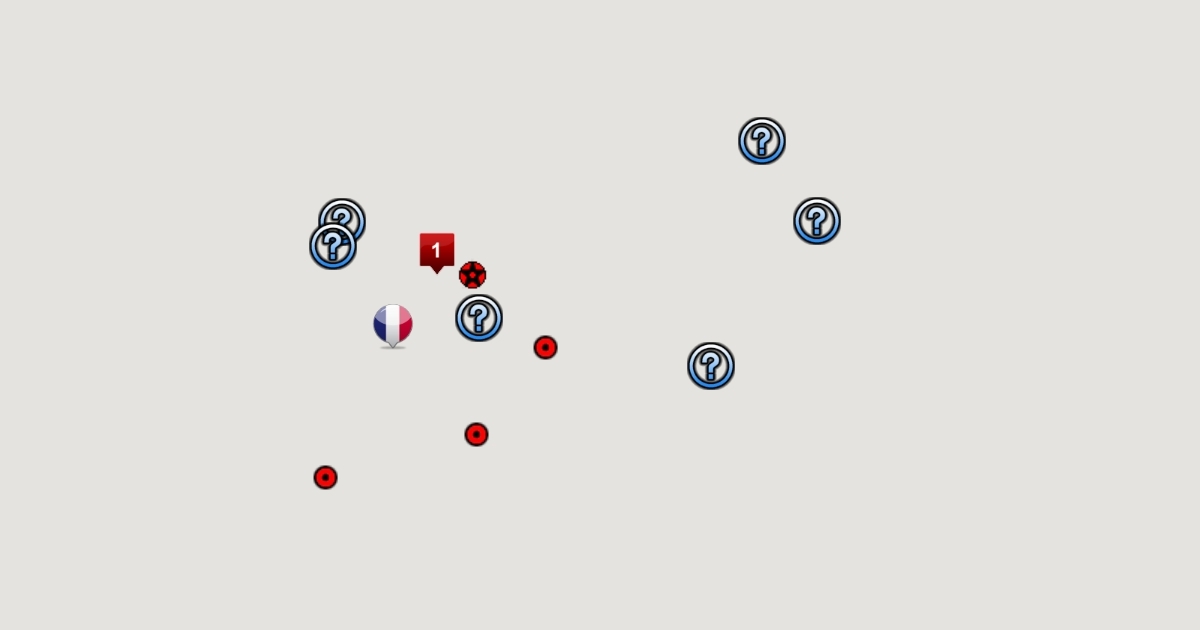Tap the French flag map marker
Image resolution: width=1200 pixels, height=630 pixels.
point(393,324)
